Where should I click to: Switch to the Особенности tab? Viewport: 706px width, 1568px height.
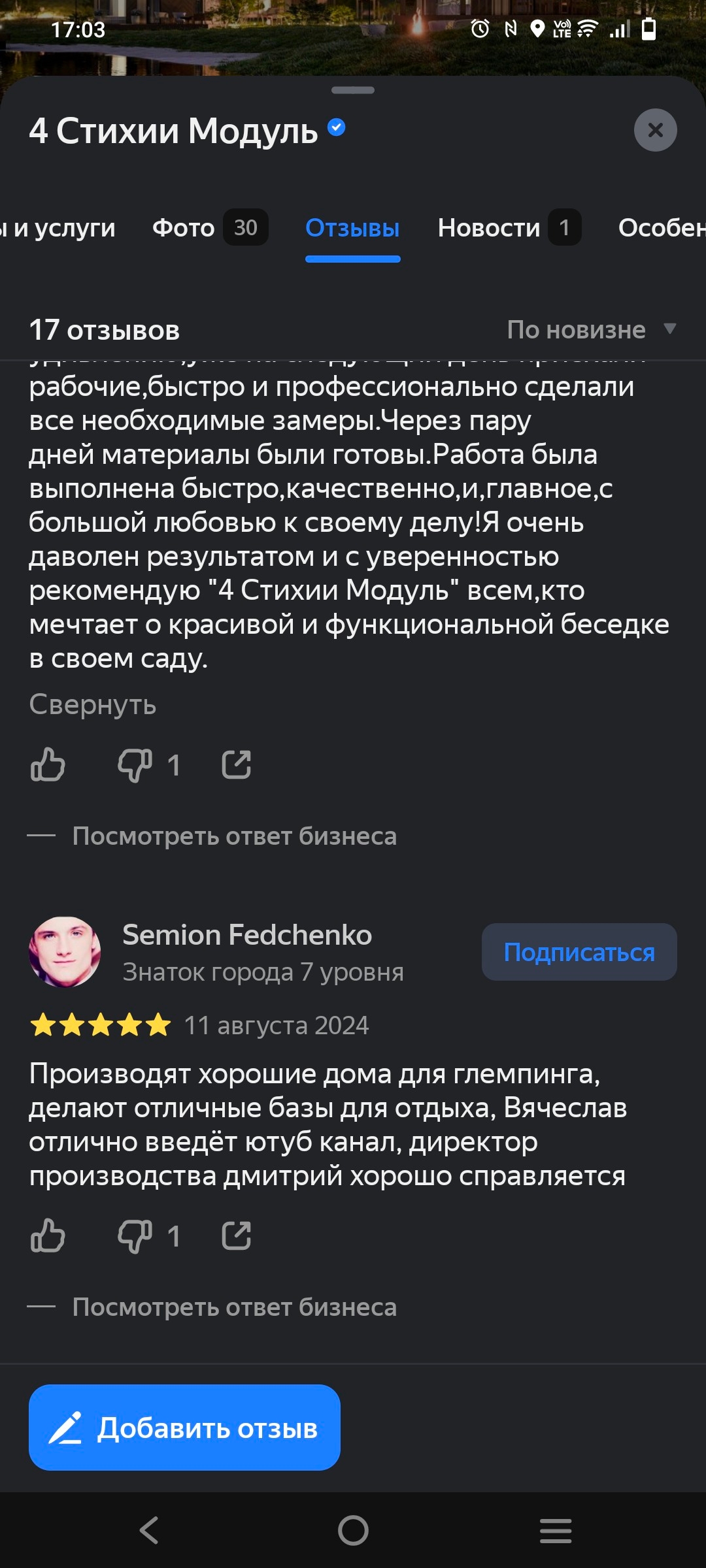click(660, 227)
